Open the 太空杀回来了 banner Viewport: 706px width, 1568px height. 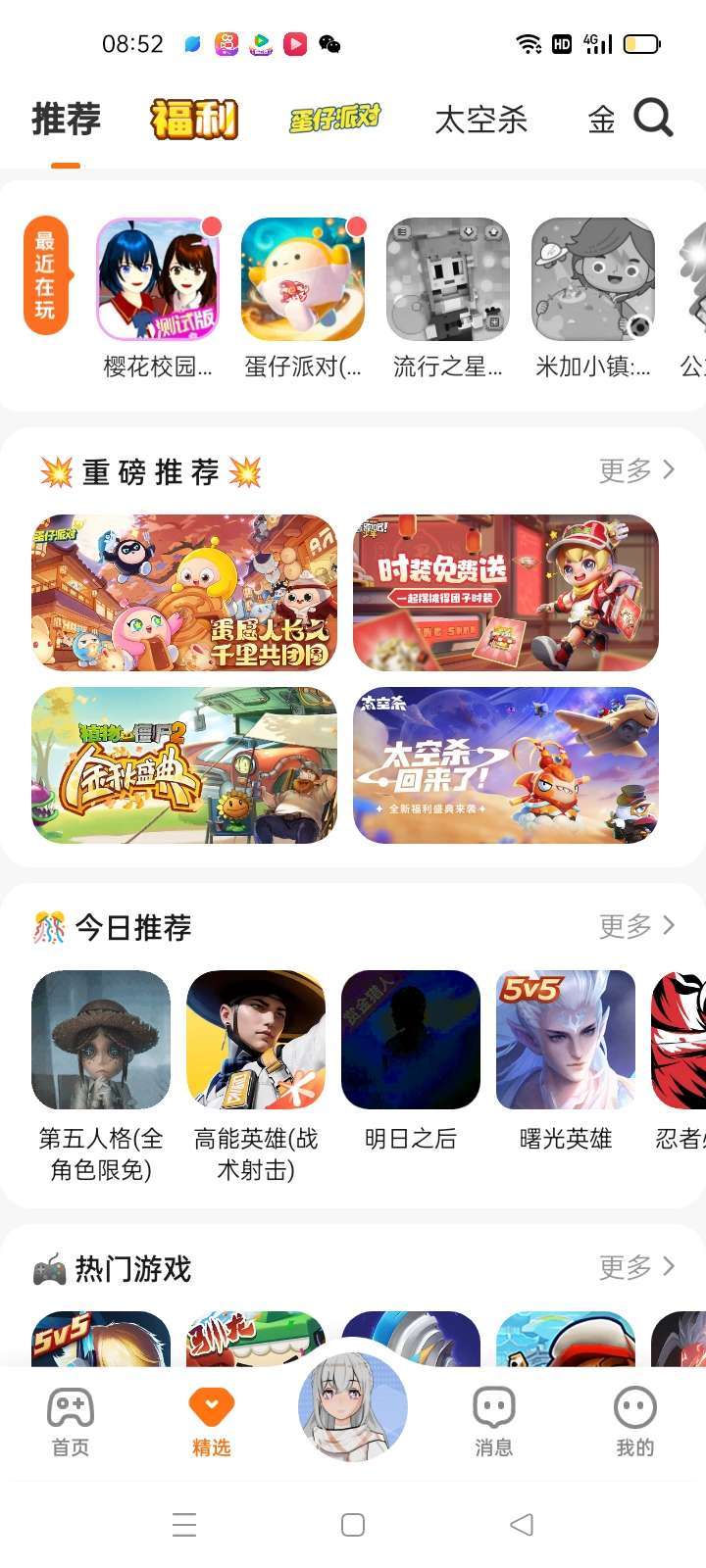[x=505, y=765]
